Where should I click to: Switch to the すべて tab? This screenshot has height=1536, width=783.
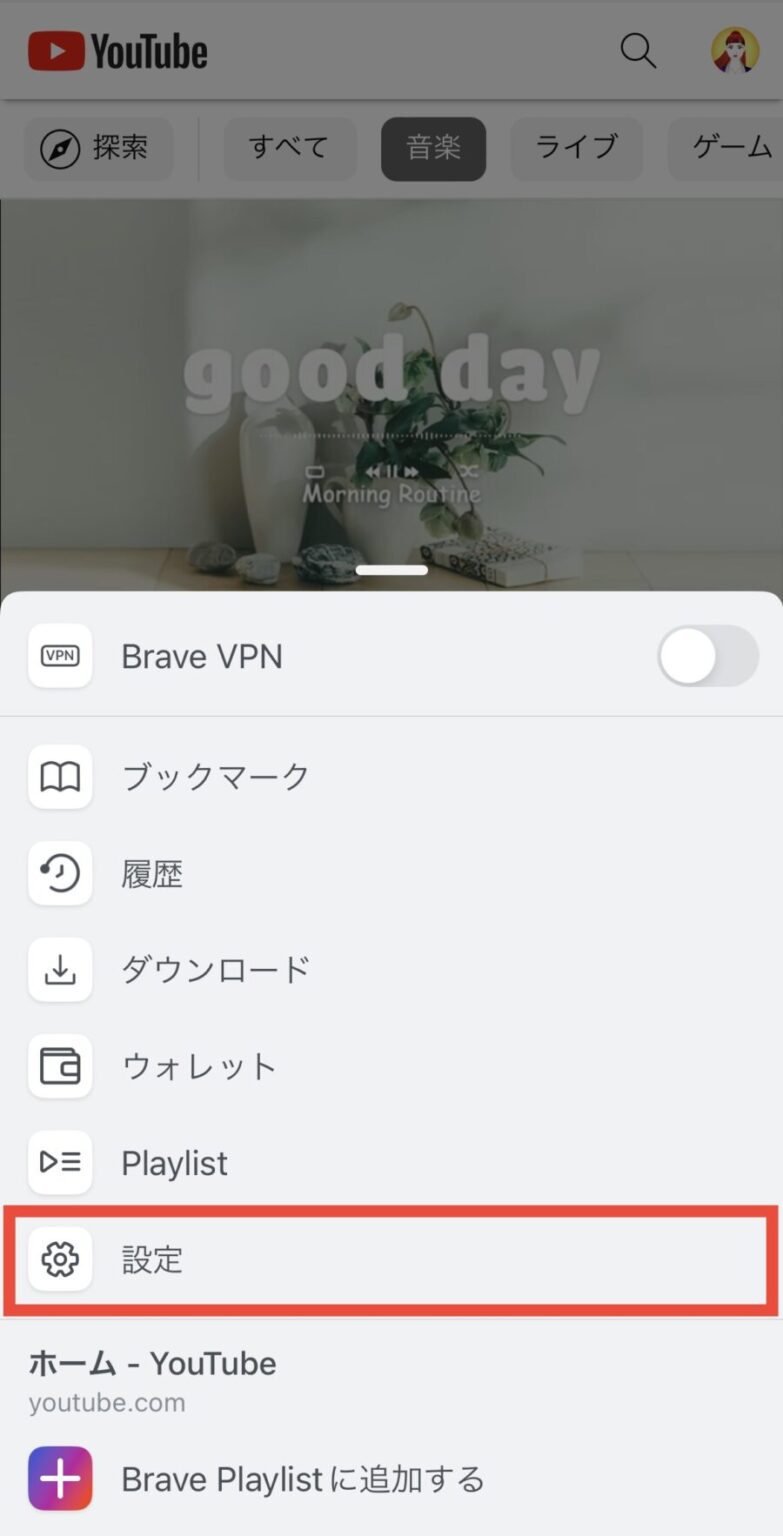(289, 148)
